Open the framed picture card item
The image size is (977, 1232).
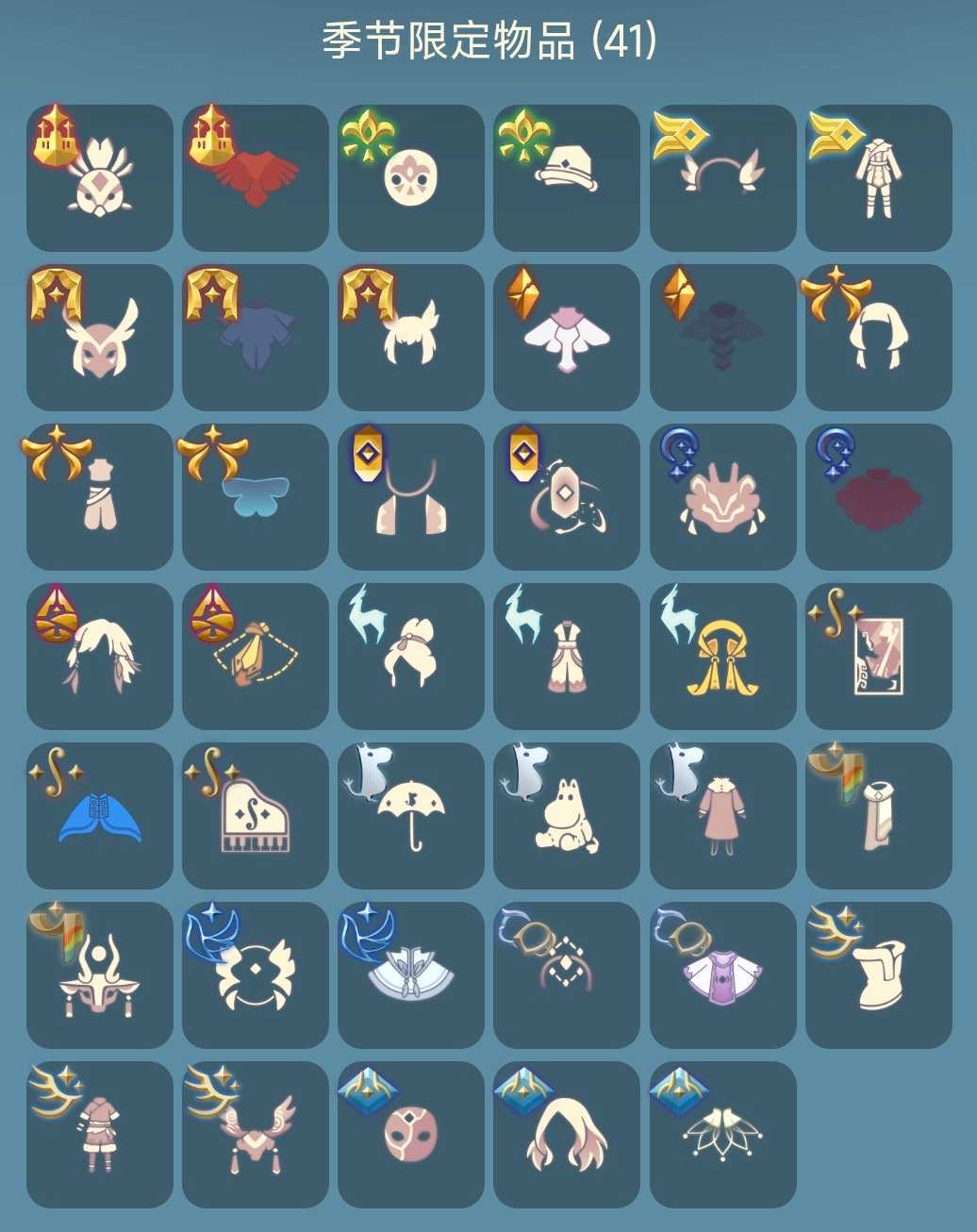point(878,657)
